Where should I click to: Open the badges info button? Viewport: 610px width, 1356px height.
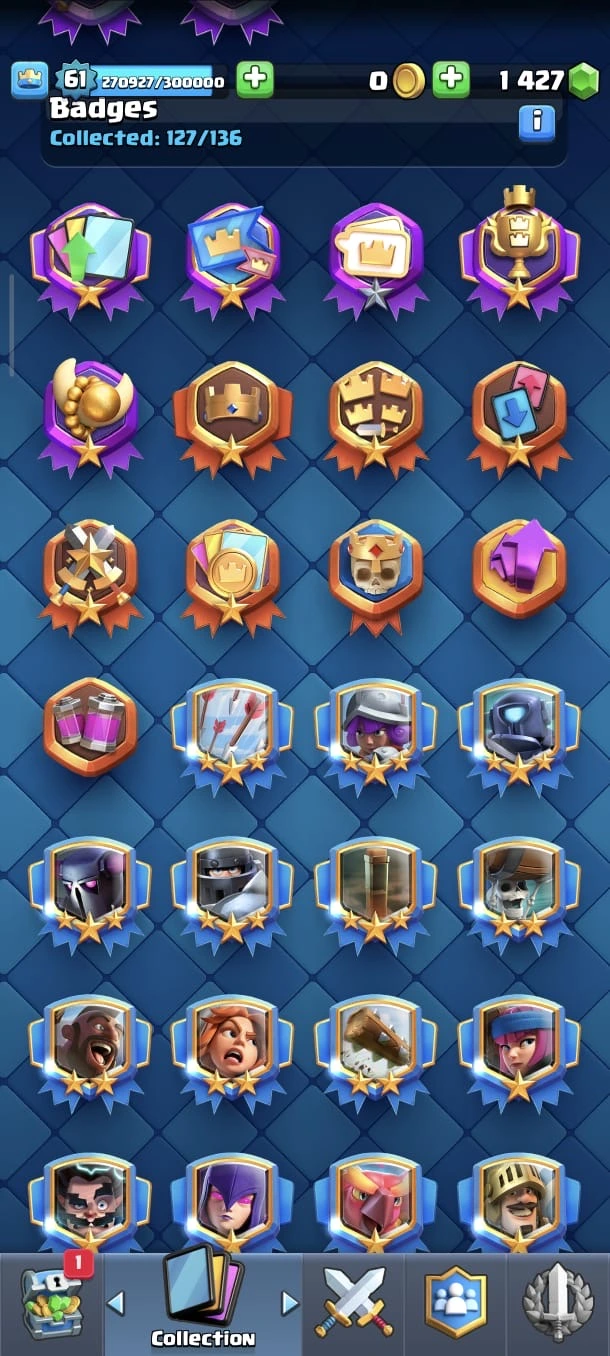click(537, 122)
